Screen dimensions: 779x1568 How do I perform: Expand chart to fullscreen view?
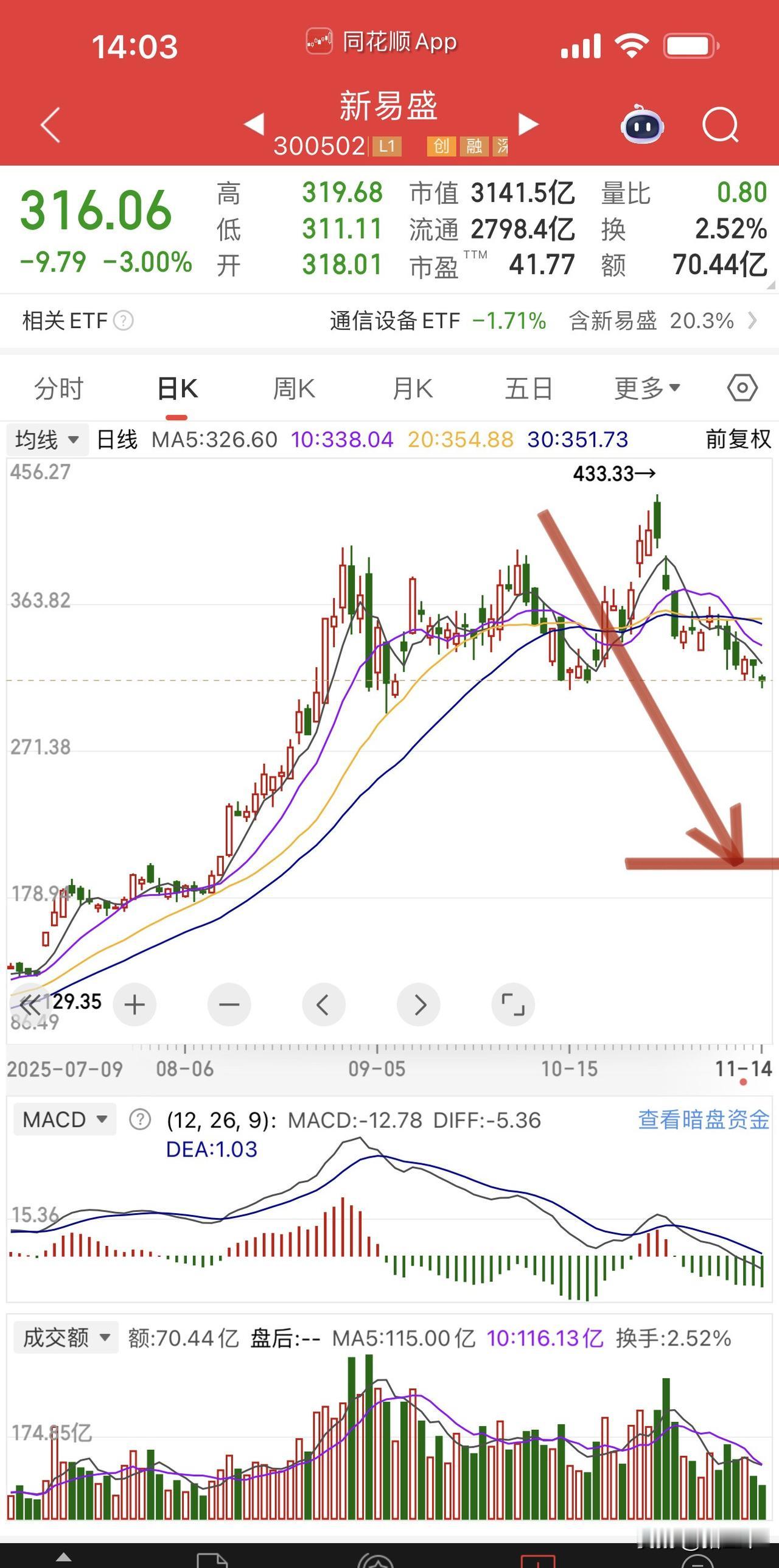coord(513,1005)
